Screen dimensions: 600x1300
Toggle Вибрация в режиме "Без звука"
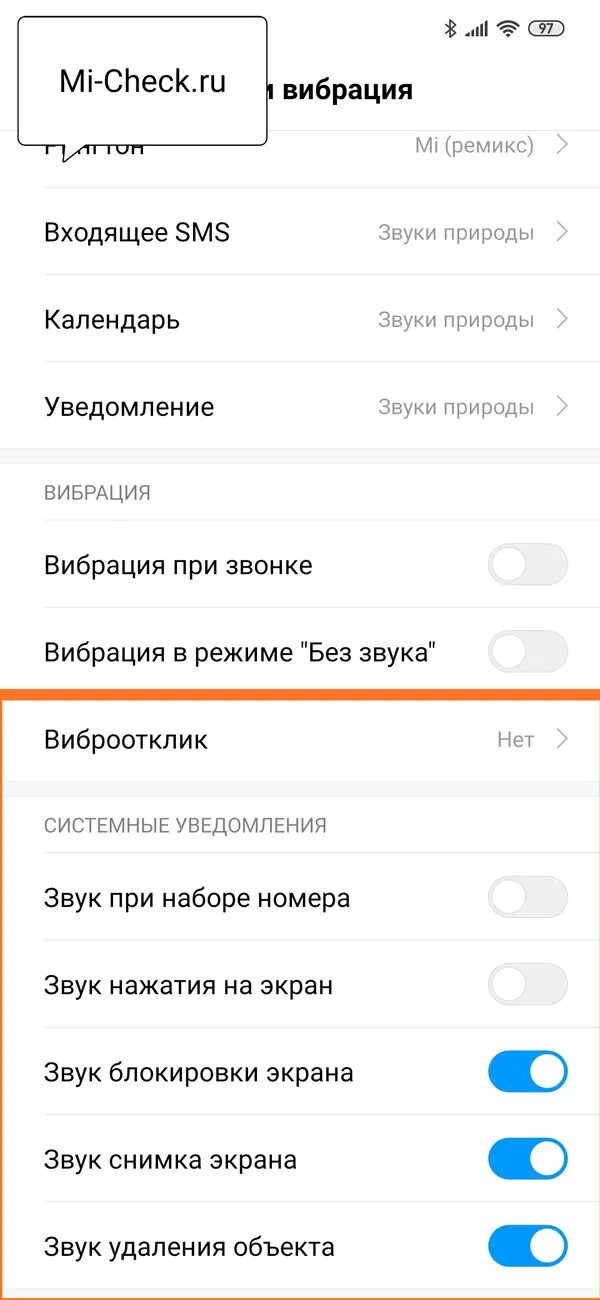pos(528,652)
